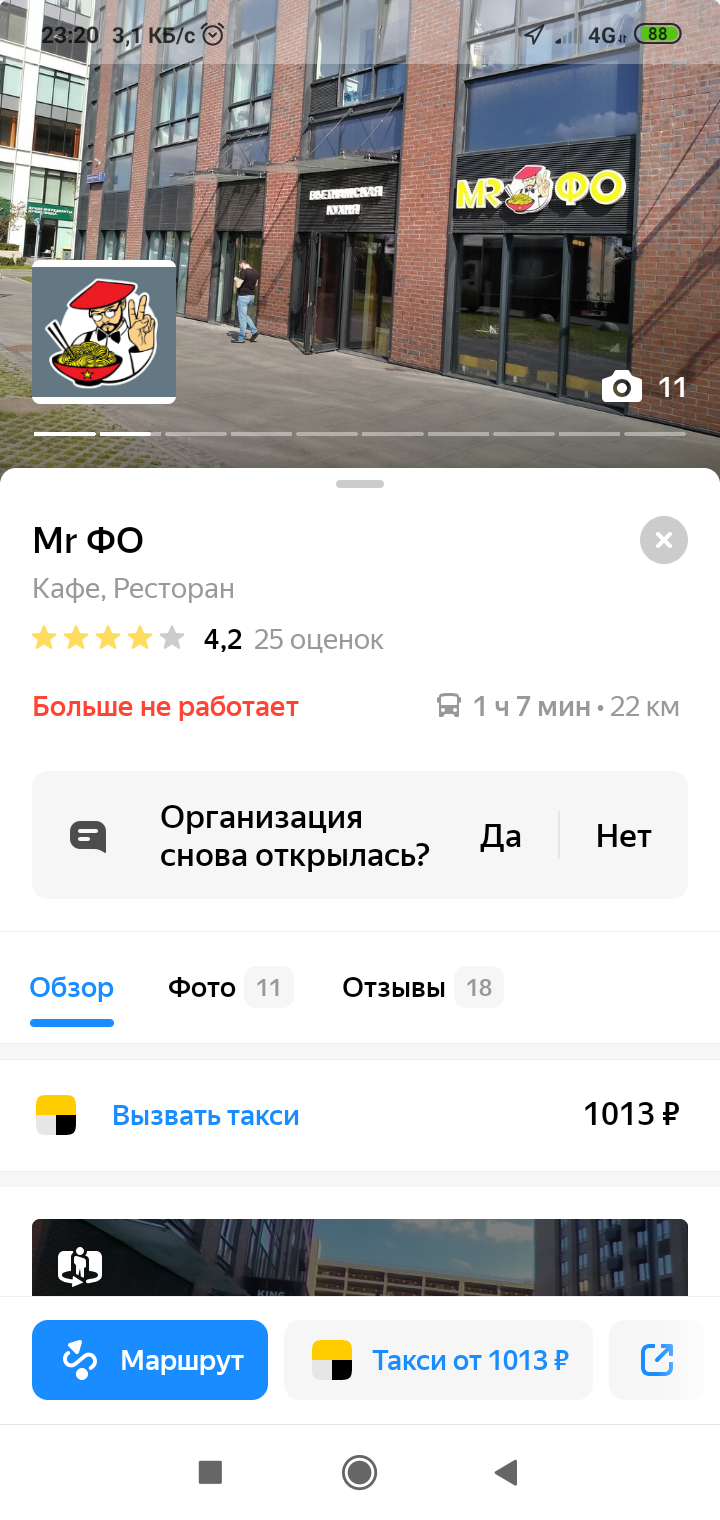The width and height of the screenshot is (720, 1520).
Task: Build a route with Маршрут button
Action: click(150, 1360)
